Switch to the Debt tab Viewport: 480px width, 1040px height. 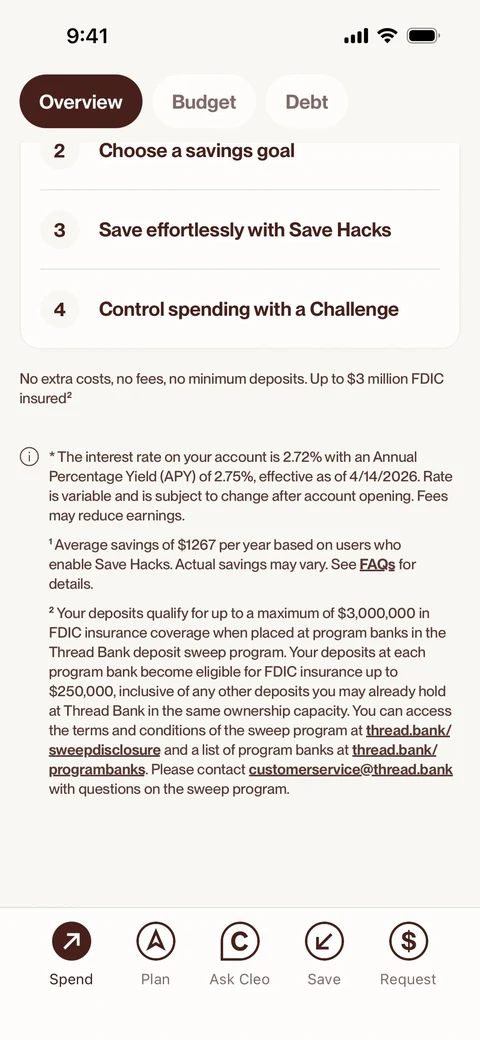[x=307, y=101]
